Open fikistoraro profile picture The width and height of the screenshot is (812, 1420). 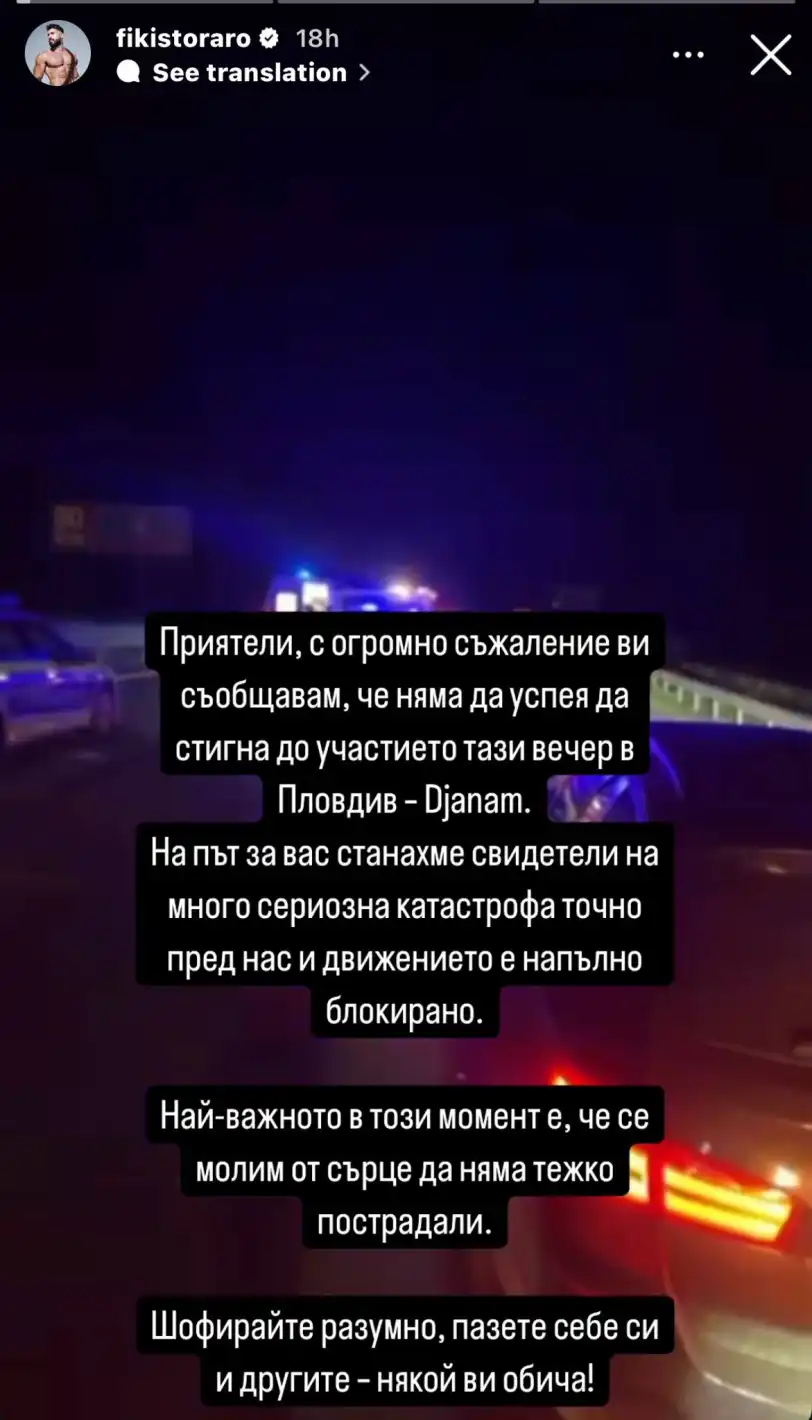58,53
